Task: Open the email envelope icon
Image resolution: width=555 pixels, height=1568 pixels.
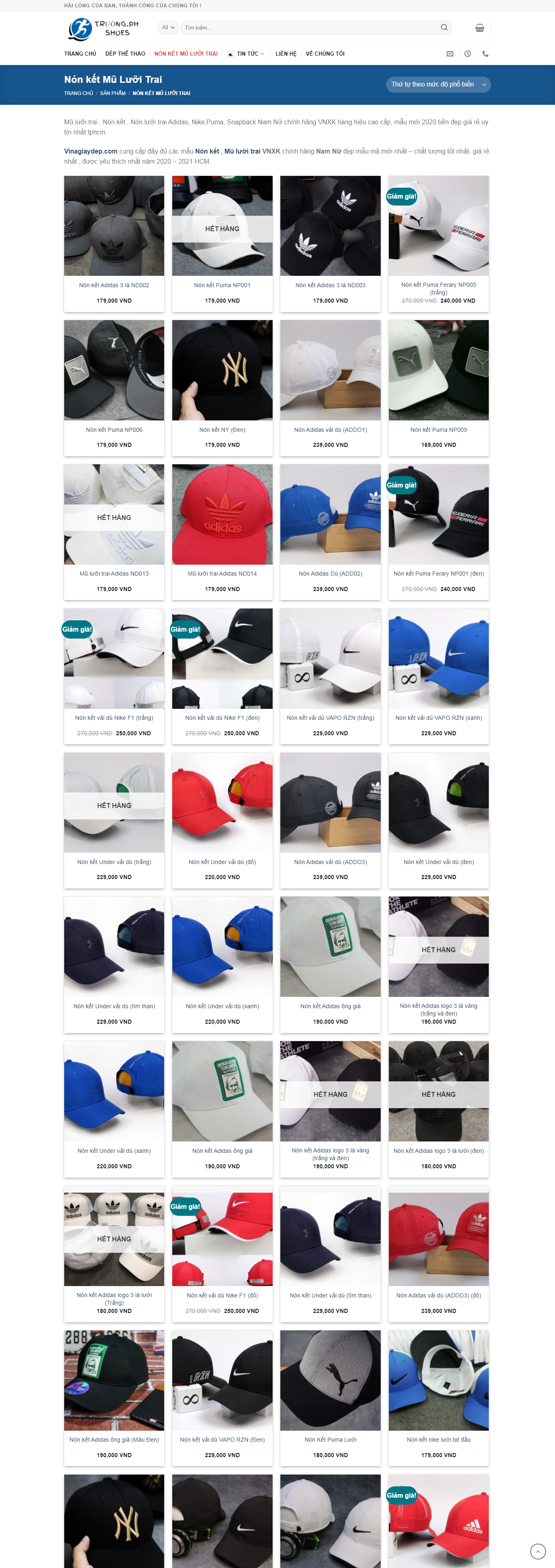Action: (x=450, y=54)
